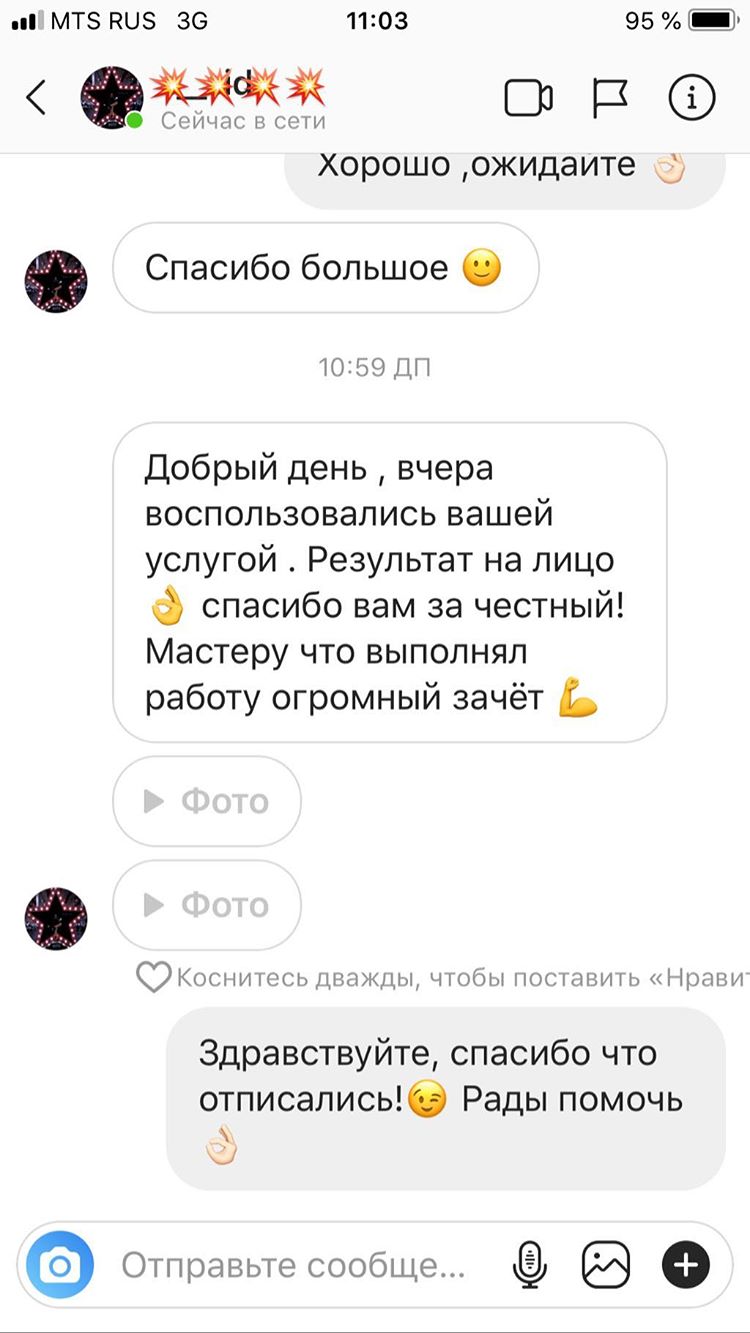Flag this conversation
The width and height of the screenshot is (750, 1333).
coord(609,98)
